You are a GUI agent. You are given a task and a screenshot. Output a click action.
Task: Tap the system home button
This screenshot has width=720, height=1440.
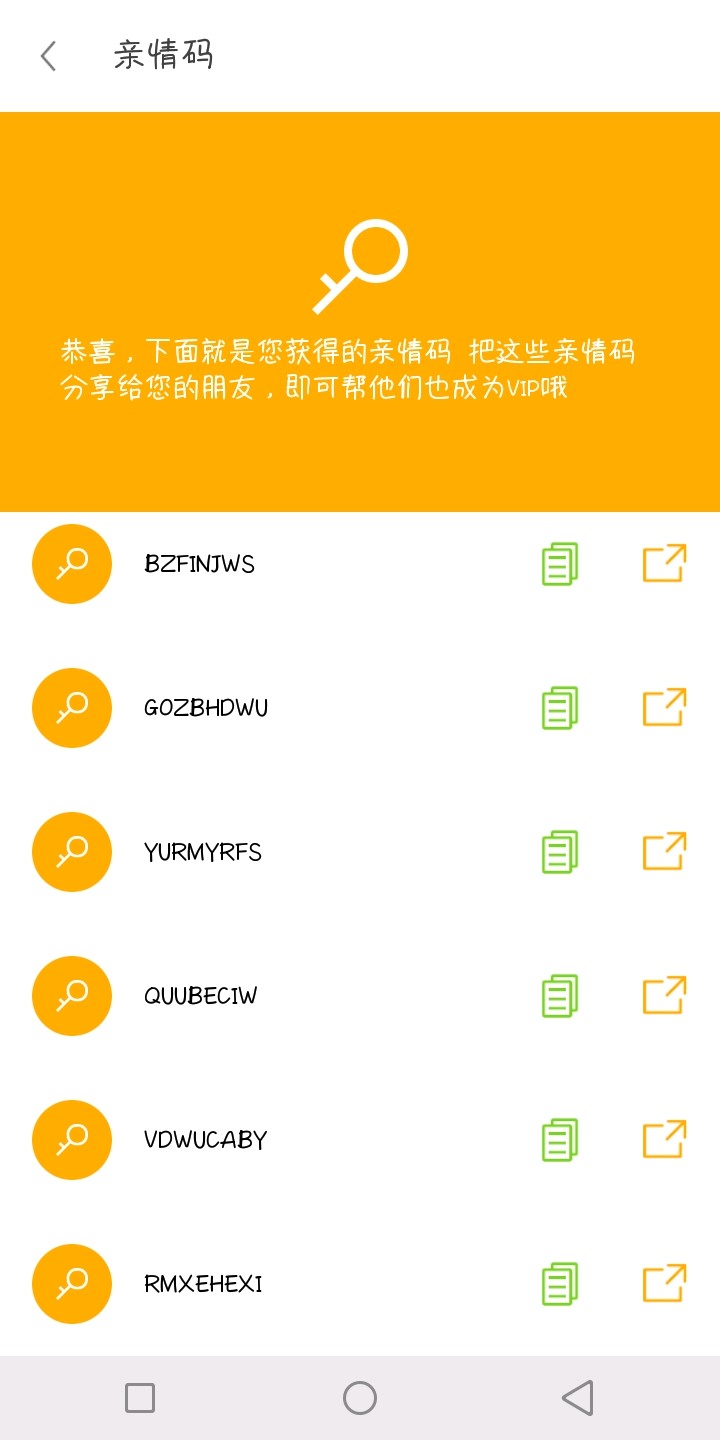(360, 1398)
